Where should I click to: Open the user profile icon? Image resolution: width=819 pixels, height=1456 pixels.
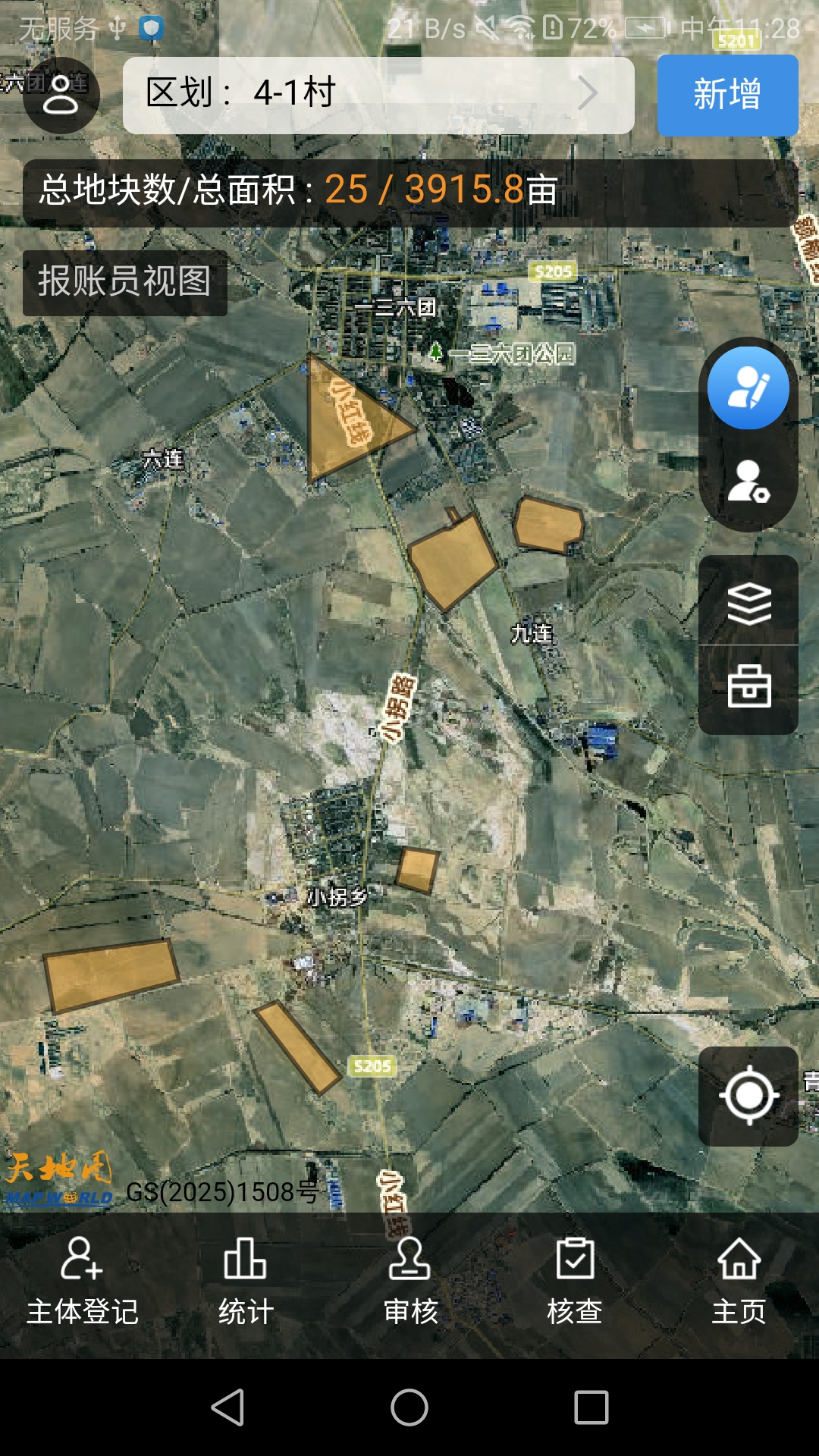click(x=61, y=96)
